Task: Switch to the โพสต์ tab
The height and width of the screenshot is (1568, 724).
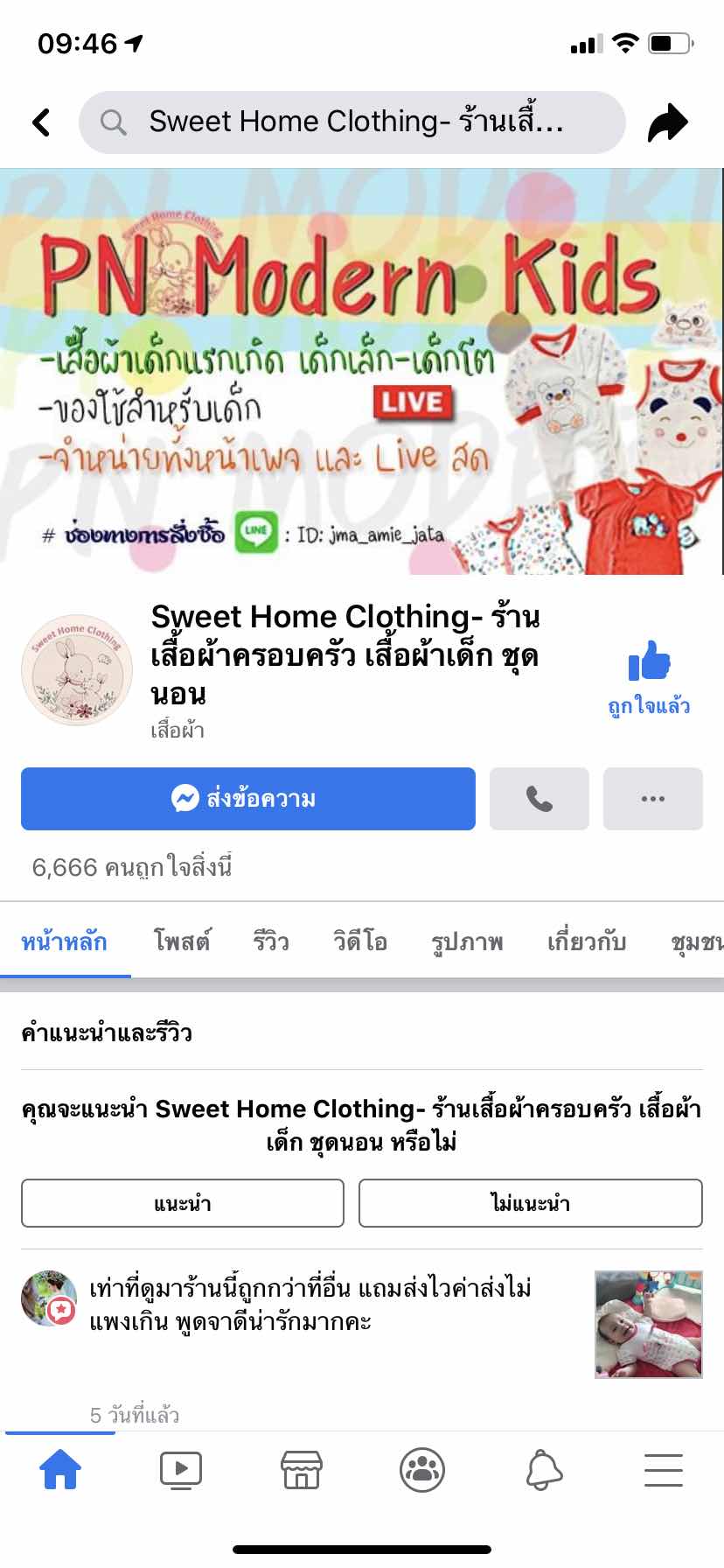Action: click(x=182, y=941)
